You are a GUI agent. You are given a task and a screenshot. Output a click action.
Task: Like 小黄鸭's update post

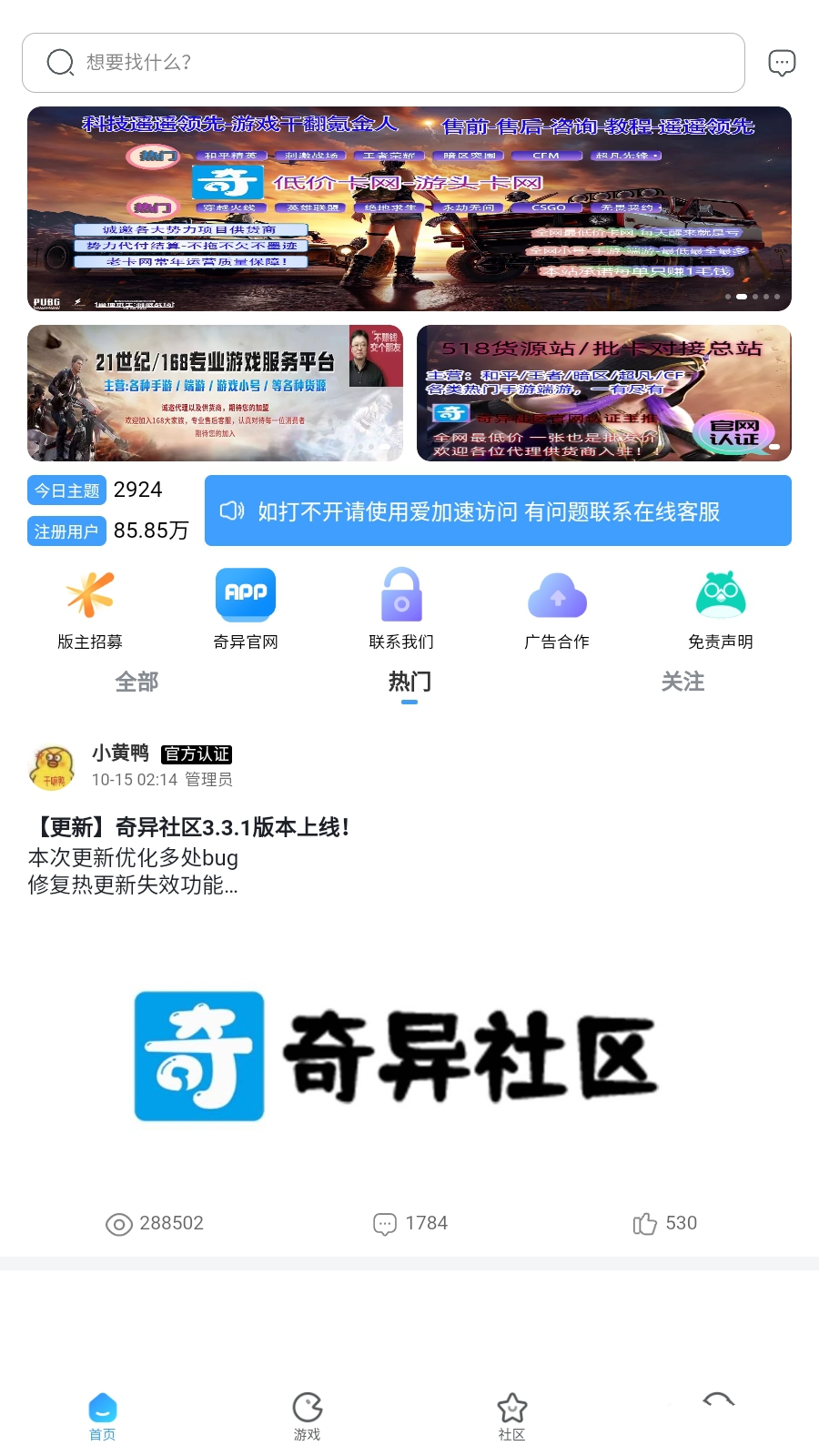(x=664, y=1223)
